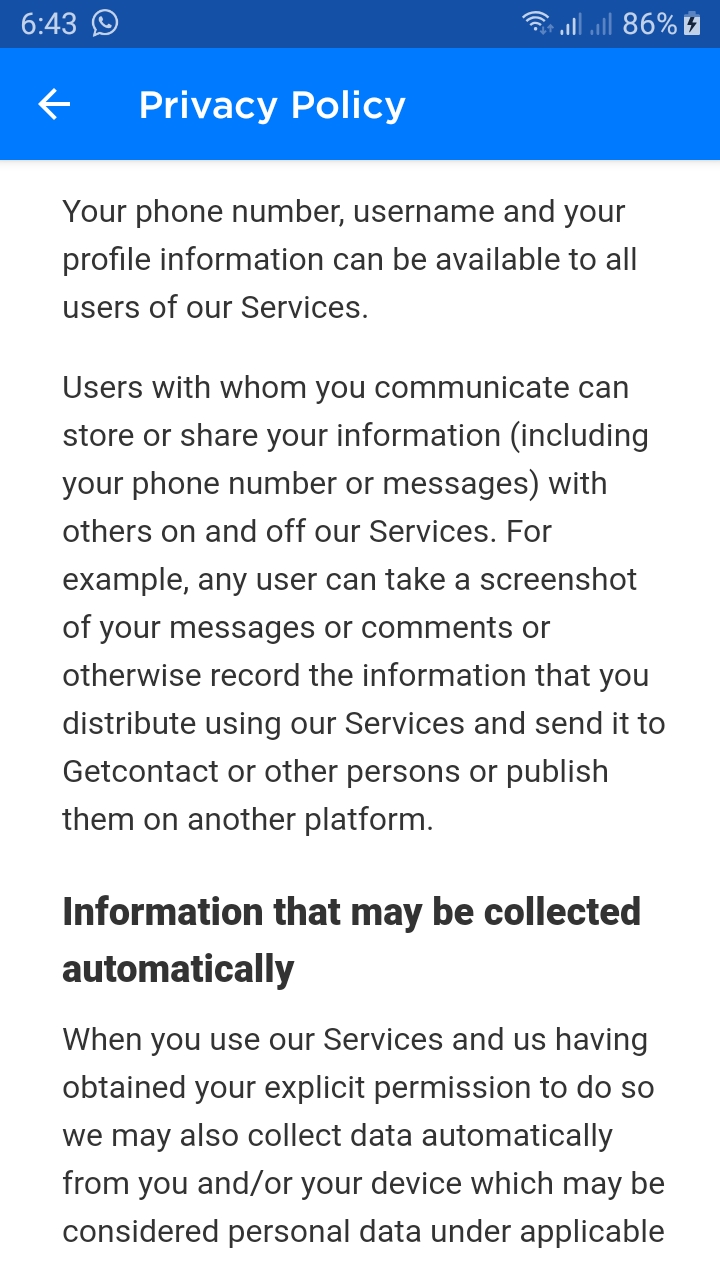The image size is (720, 1280).
Task: Go back from the Privacy Policy
Action: [54, 104]
